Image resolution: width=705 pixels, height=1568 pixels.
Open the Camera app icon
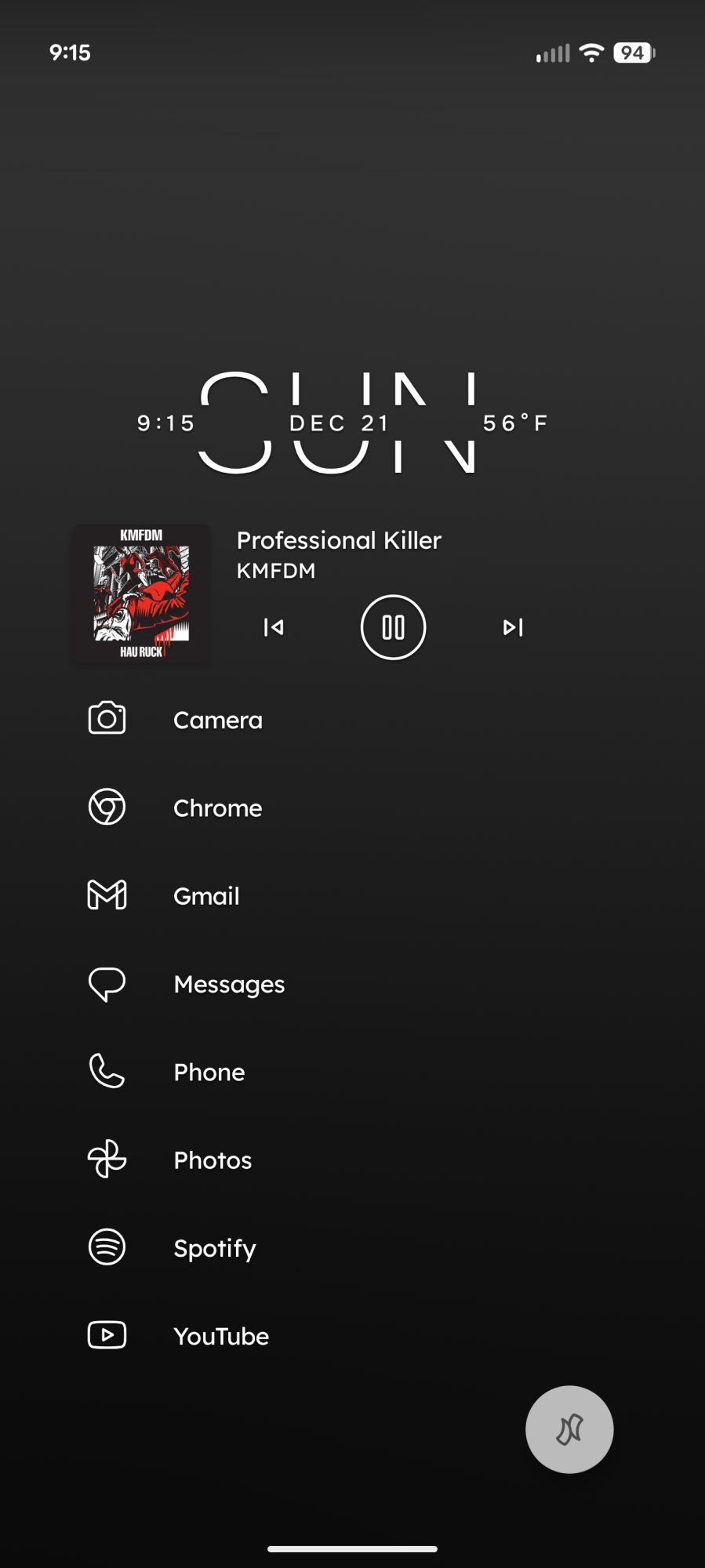107,718
